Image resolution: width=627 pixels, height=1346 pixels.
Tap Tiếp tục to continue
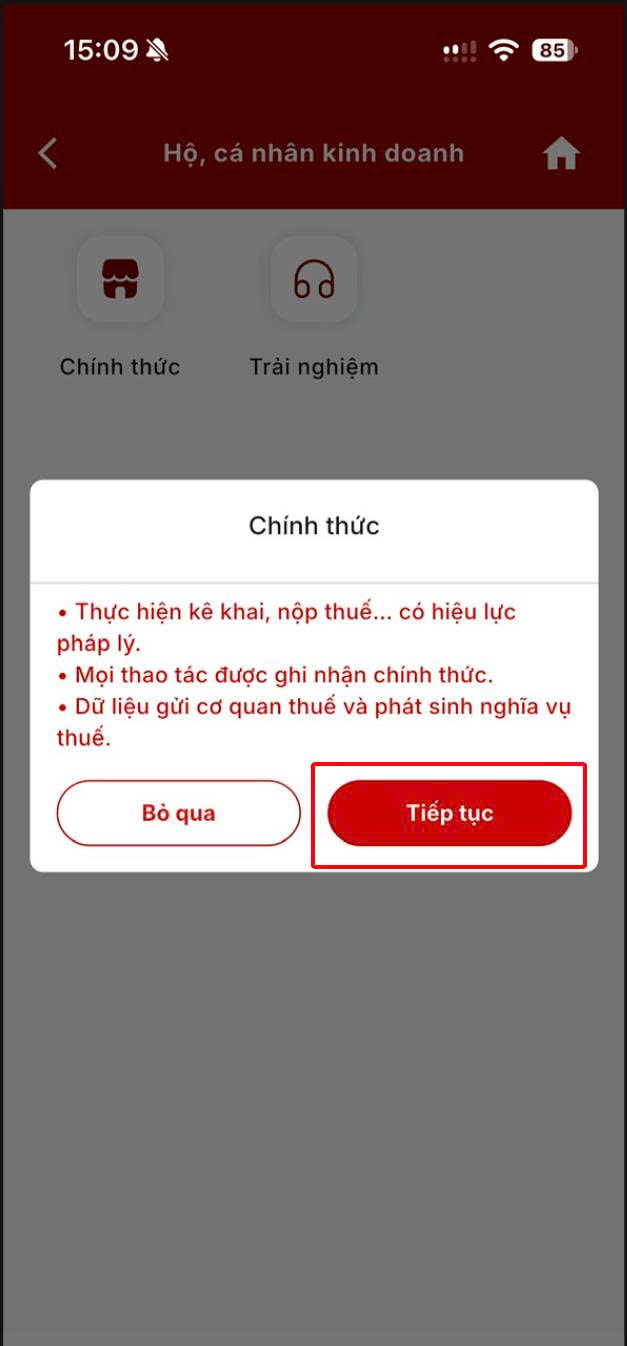449,813
